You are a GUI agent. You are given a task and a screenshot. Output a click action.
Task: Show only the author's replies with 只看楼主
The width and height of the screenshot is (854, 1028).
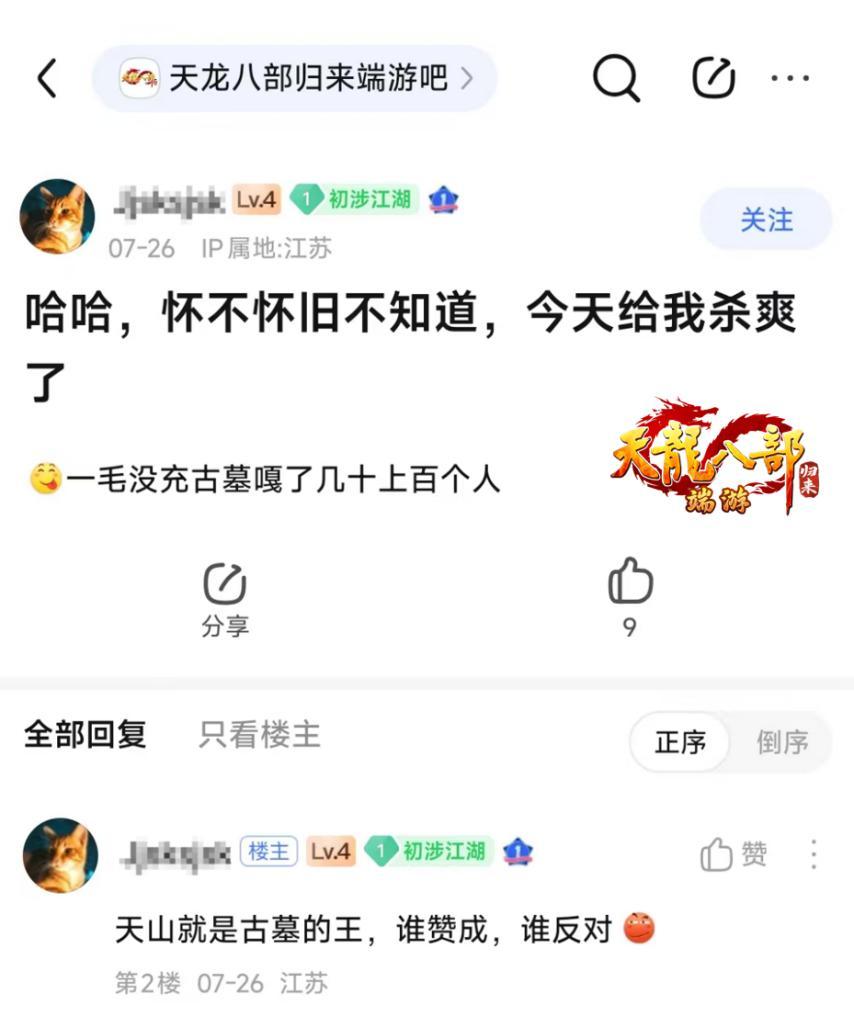click(x=259, y=735)
